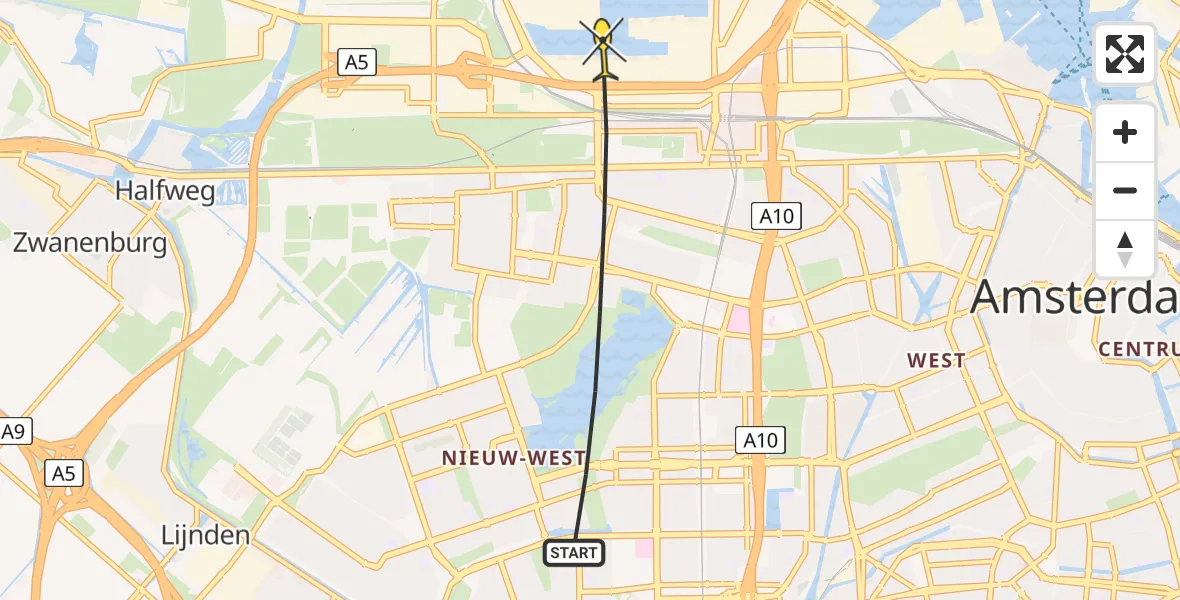1180x600 pixels.
Task: Zoom in on the map
Action: click(x=1125, y=133)
